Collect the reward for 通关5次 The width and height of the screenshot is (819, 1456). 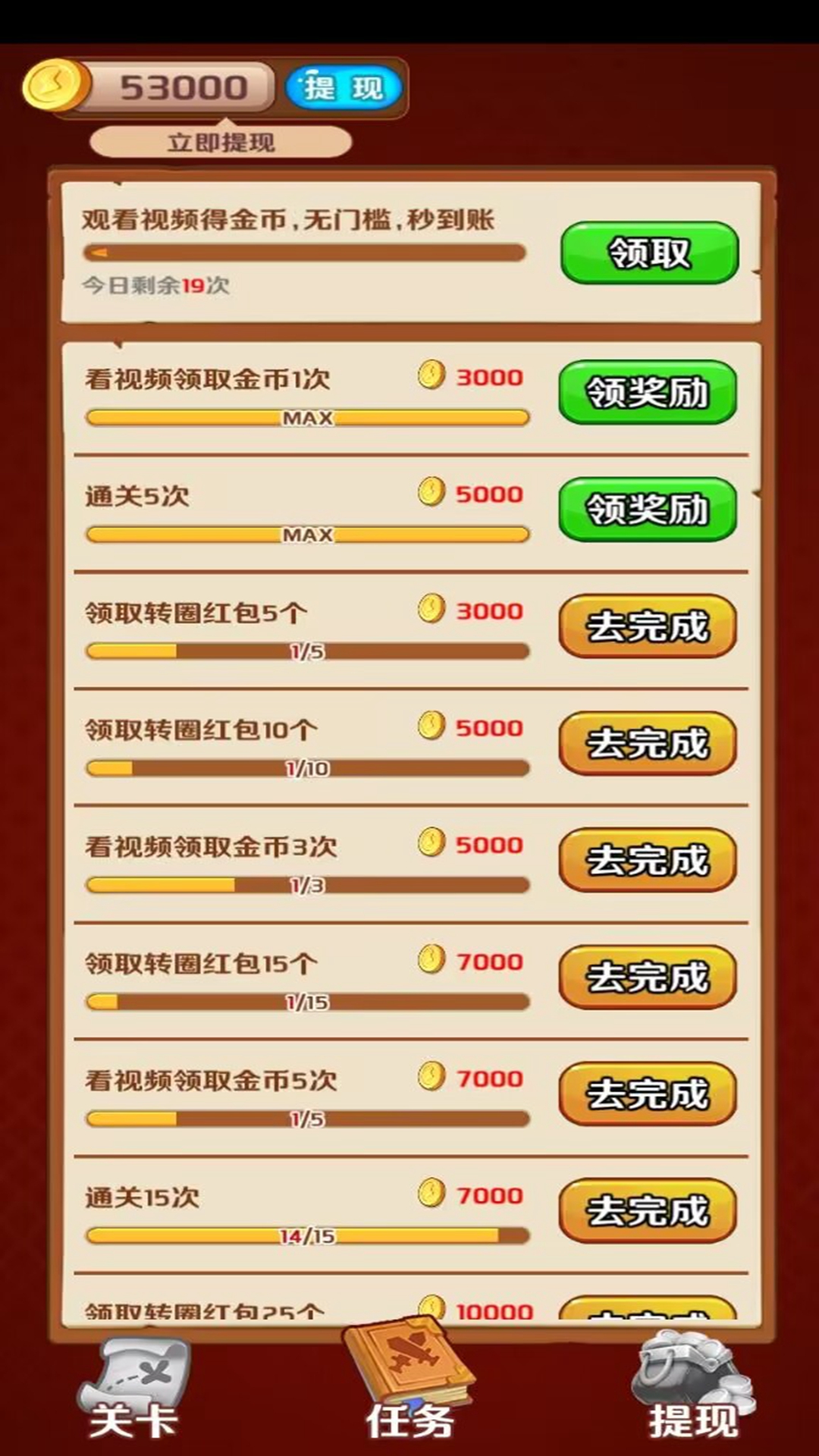[x=648, y=510]
